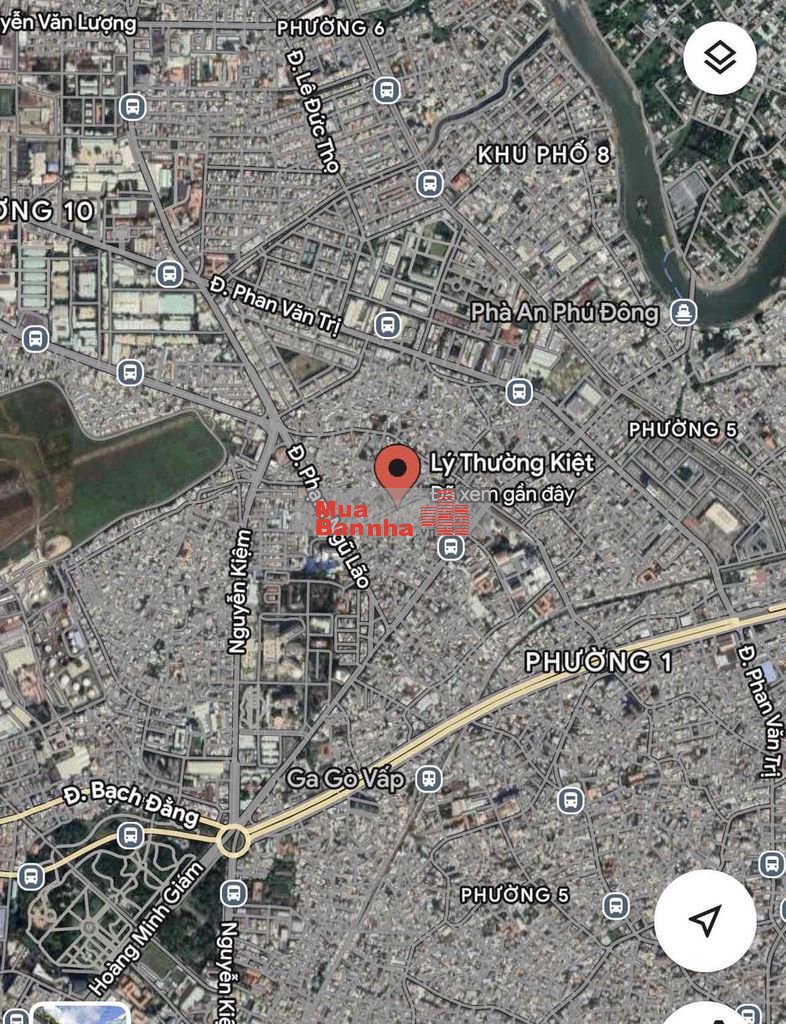
Task: Open the Phà An Phú Đông ferry marker
Action: tap(683, 312)
